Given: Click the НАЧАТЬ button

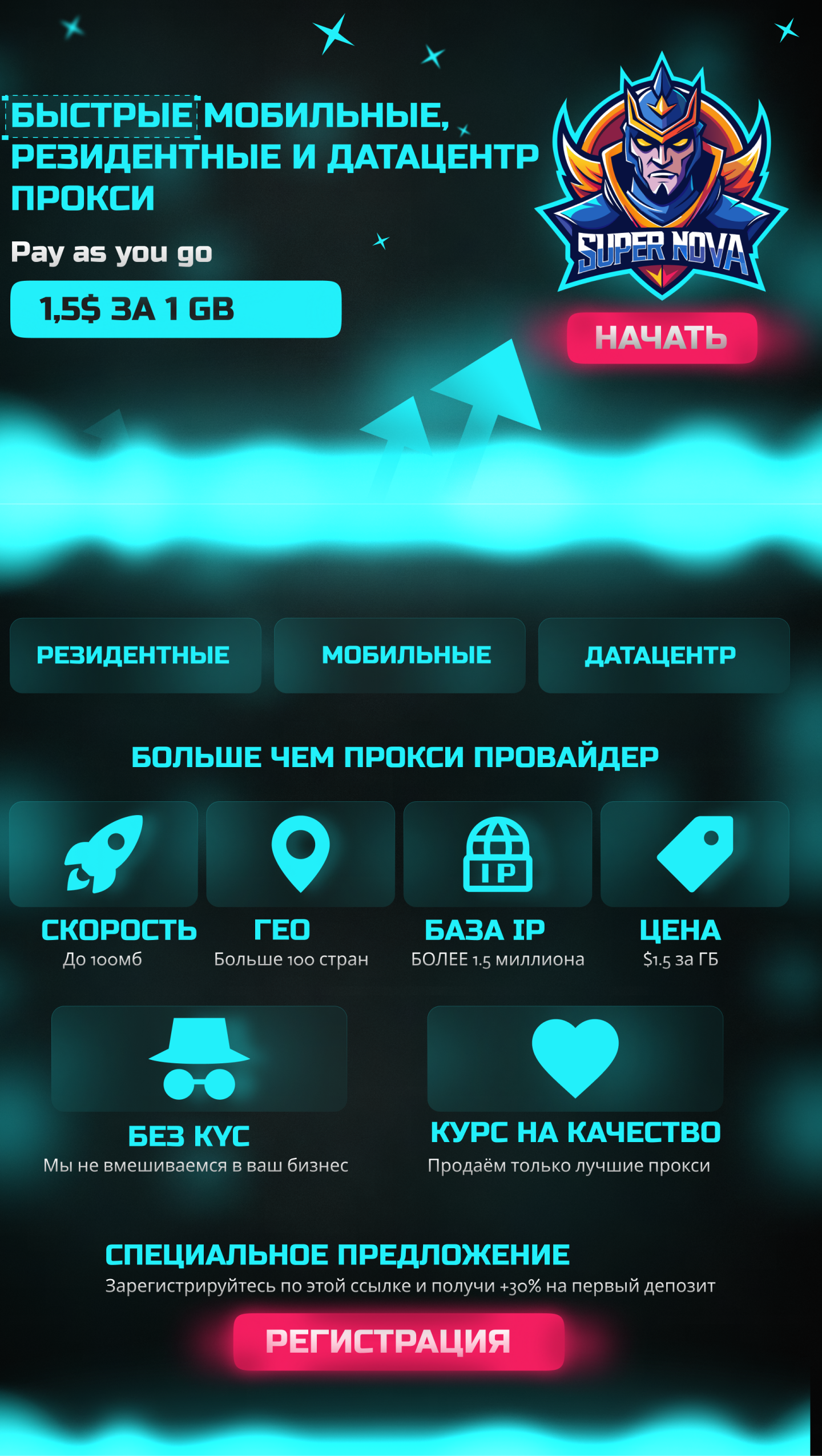Looking at the screenshot, I should pyautogui.click(x=662, y=338).
